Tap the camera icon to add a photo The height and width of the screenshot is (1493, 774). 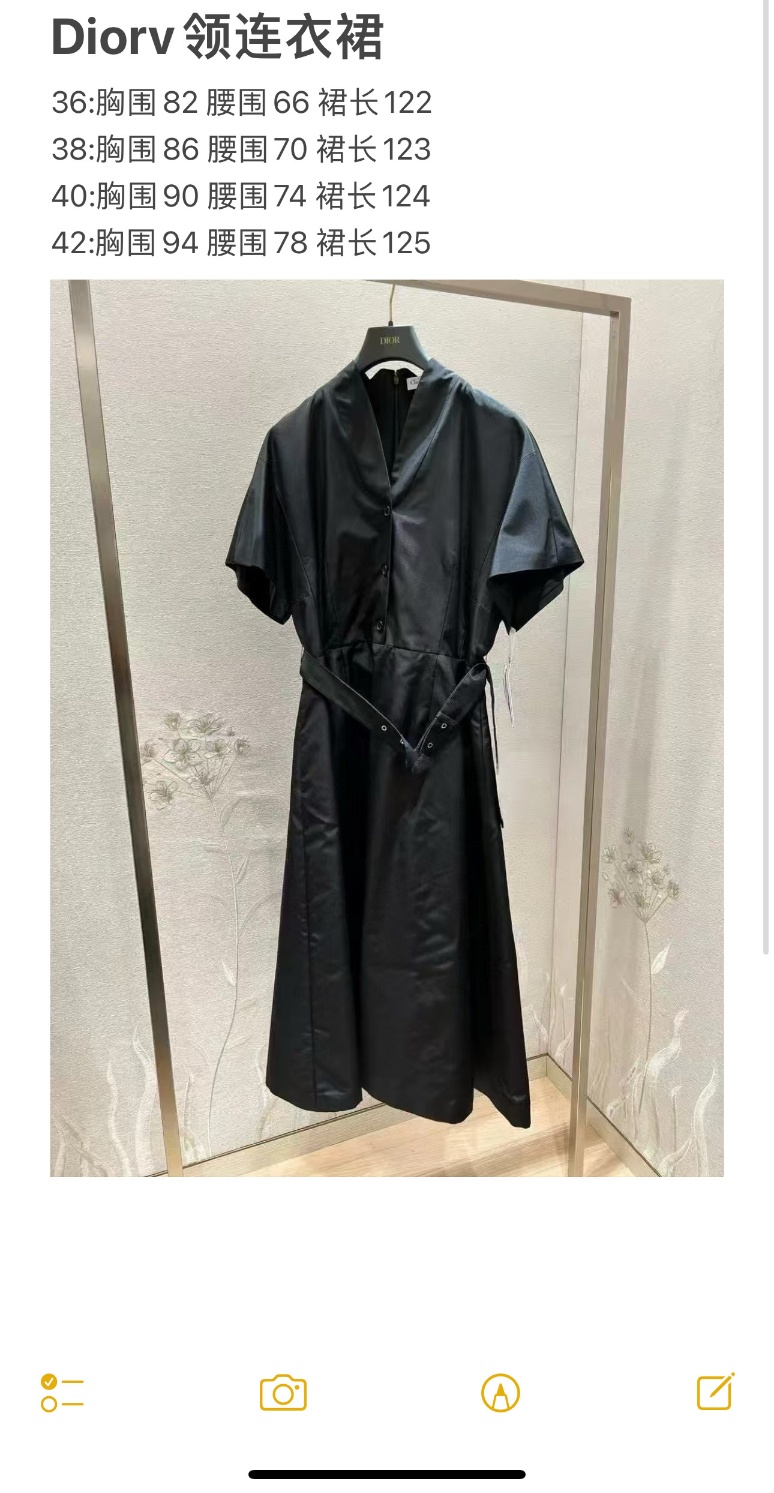283,1392
